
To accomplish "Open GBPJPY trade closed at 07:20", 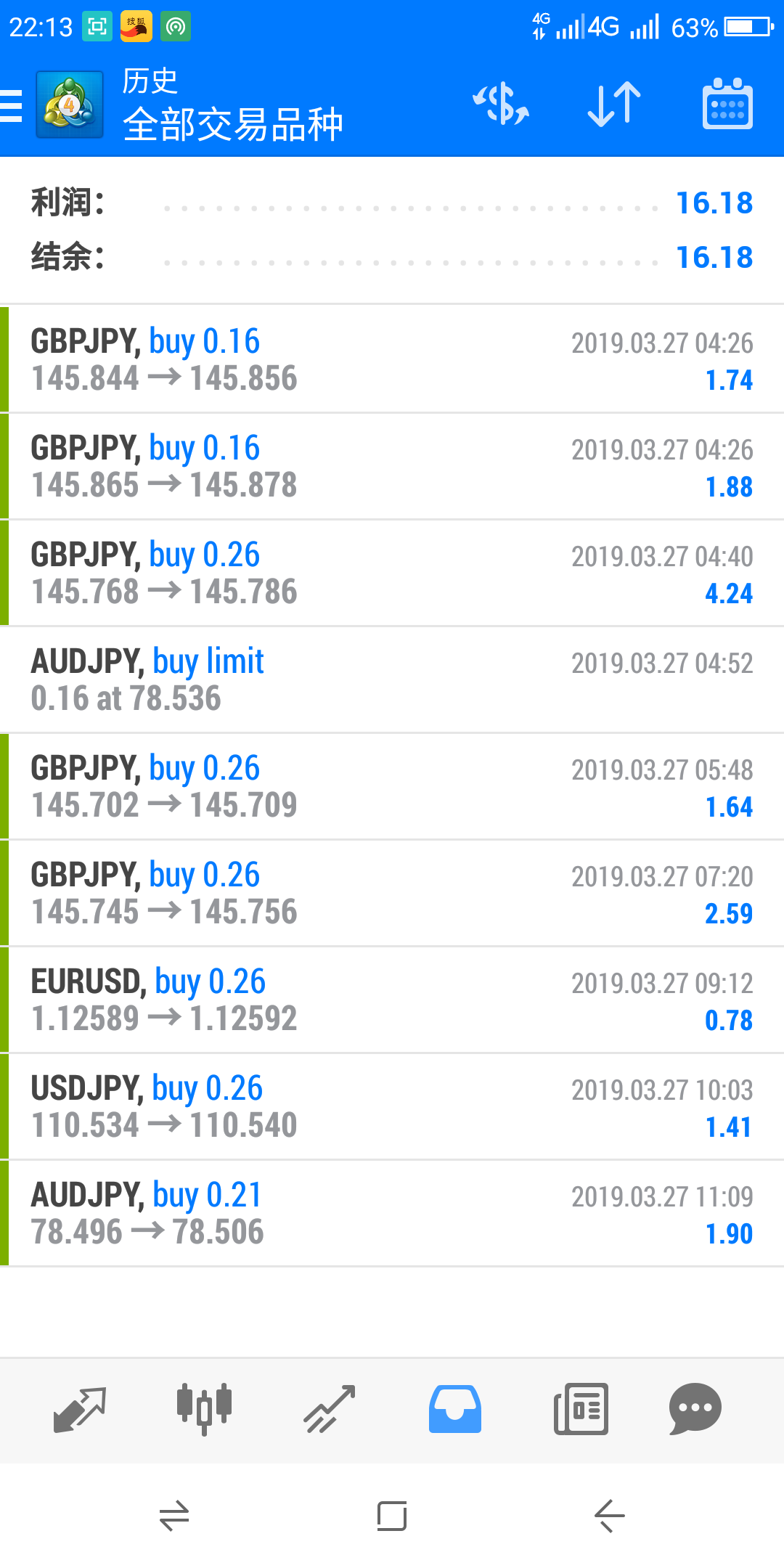I will 392,893.
